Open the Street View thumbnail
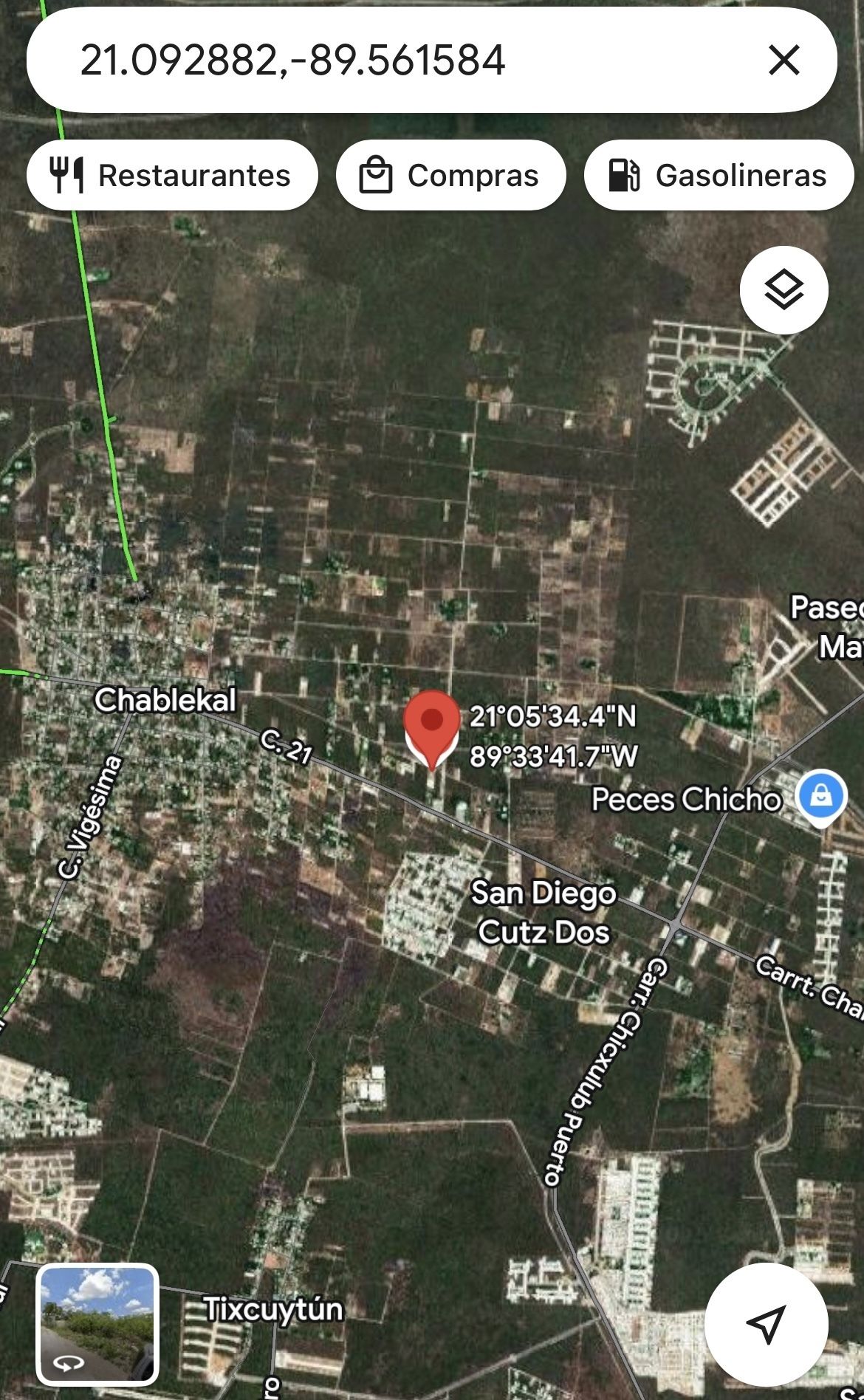This screenshot has height=1400, width=864. tap(97, 1323)
